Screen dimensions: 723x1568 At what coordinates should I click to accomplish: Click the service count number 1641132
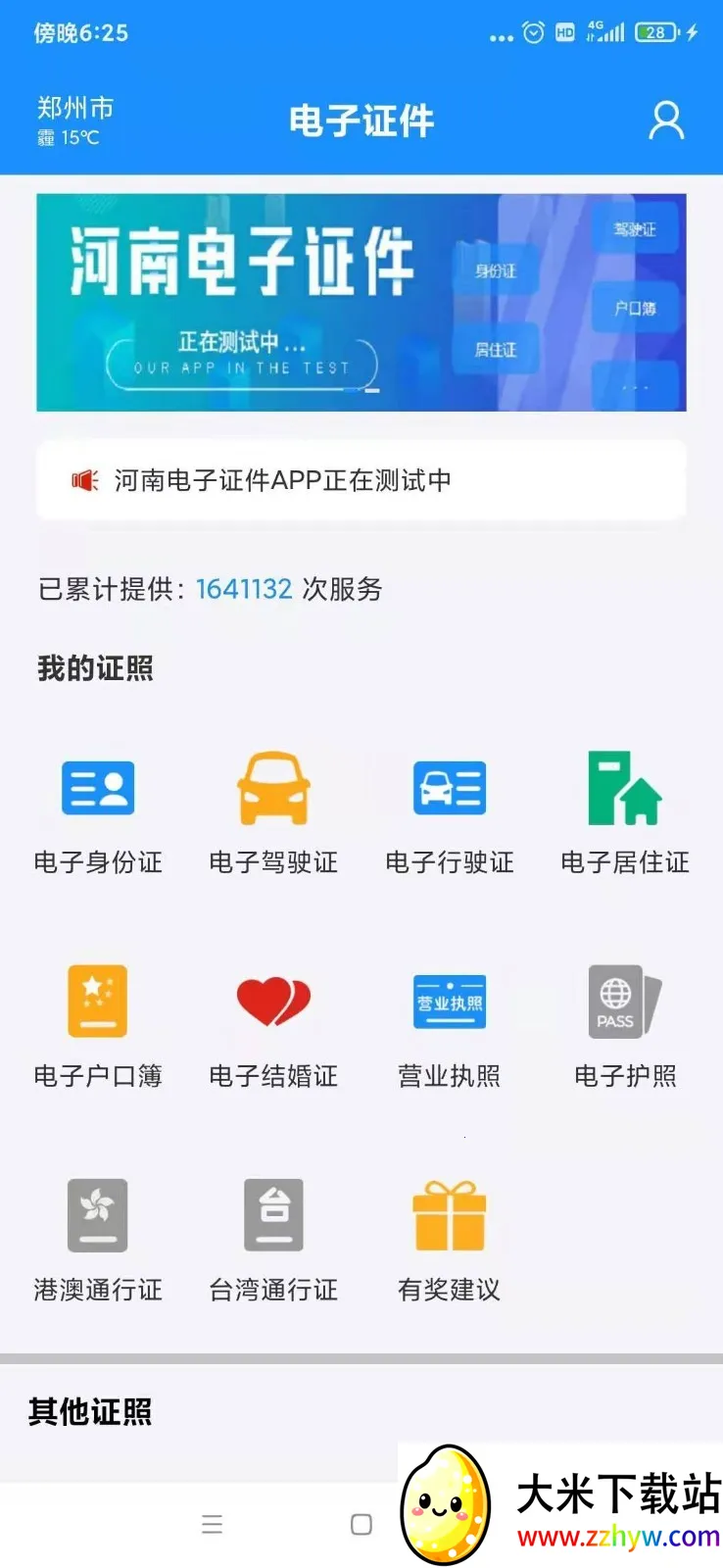click(243, 588)
